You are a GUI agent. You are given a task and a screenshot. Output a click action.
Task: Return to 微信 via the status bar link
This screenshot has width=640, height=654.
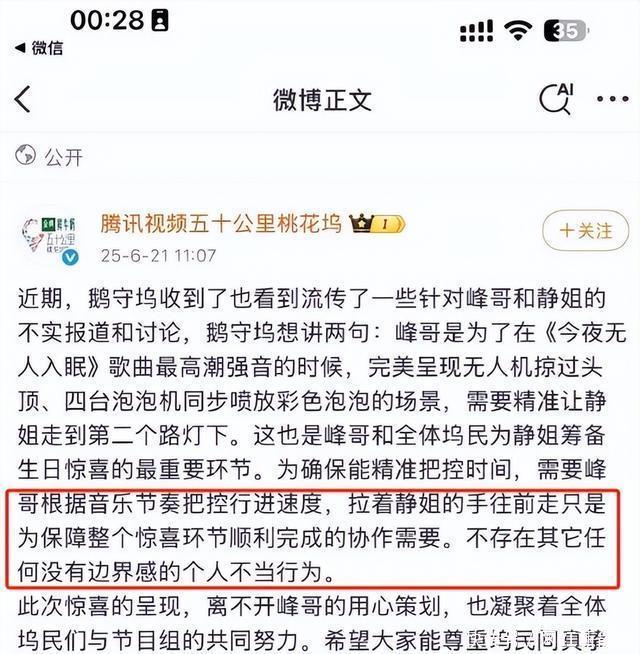tap(38, 47)
